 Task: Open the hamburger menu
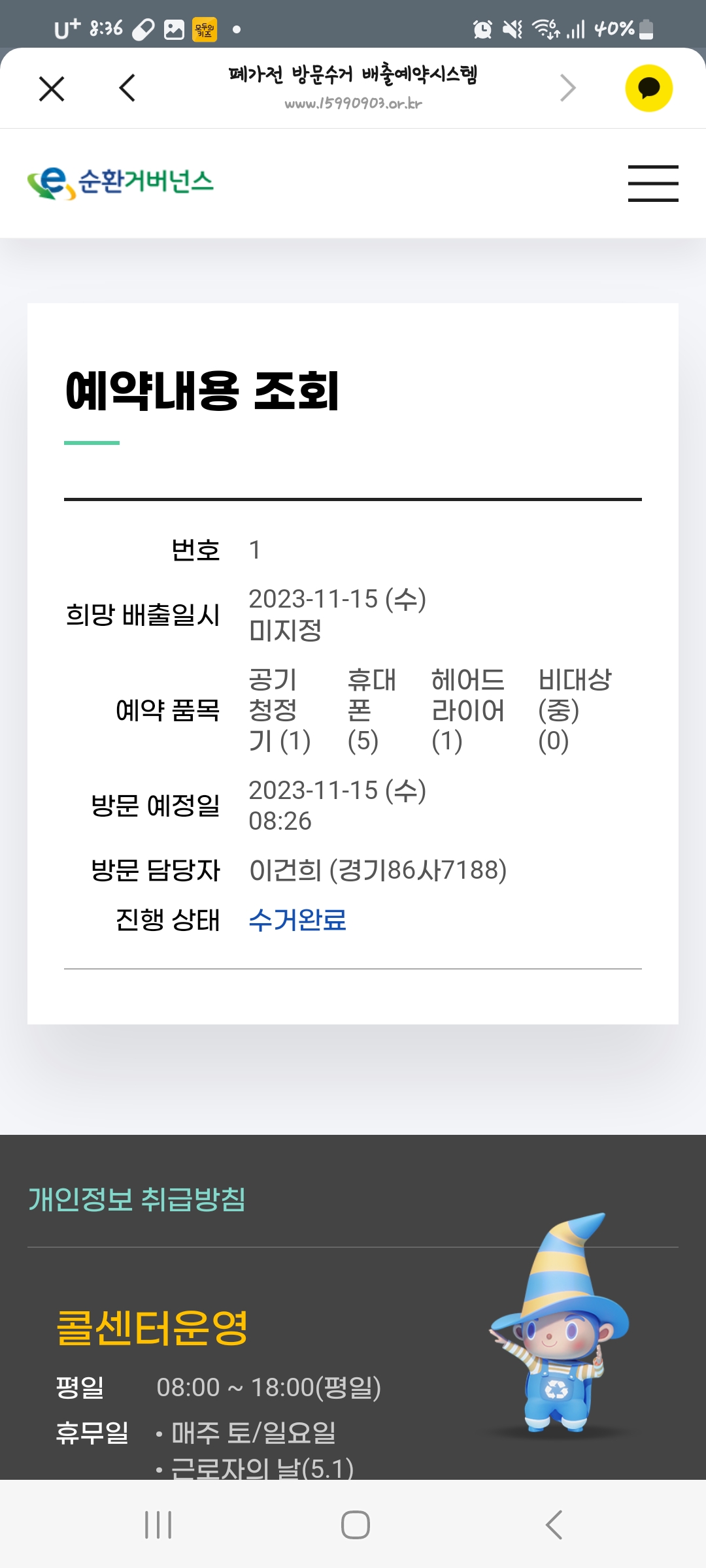pyautogui.click(x=652, y=184)
